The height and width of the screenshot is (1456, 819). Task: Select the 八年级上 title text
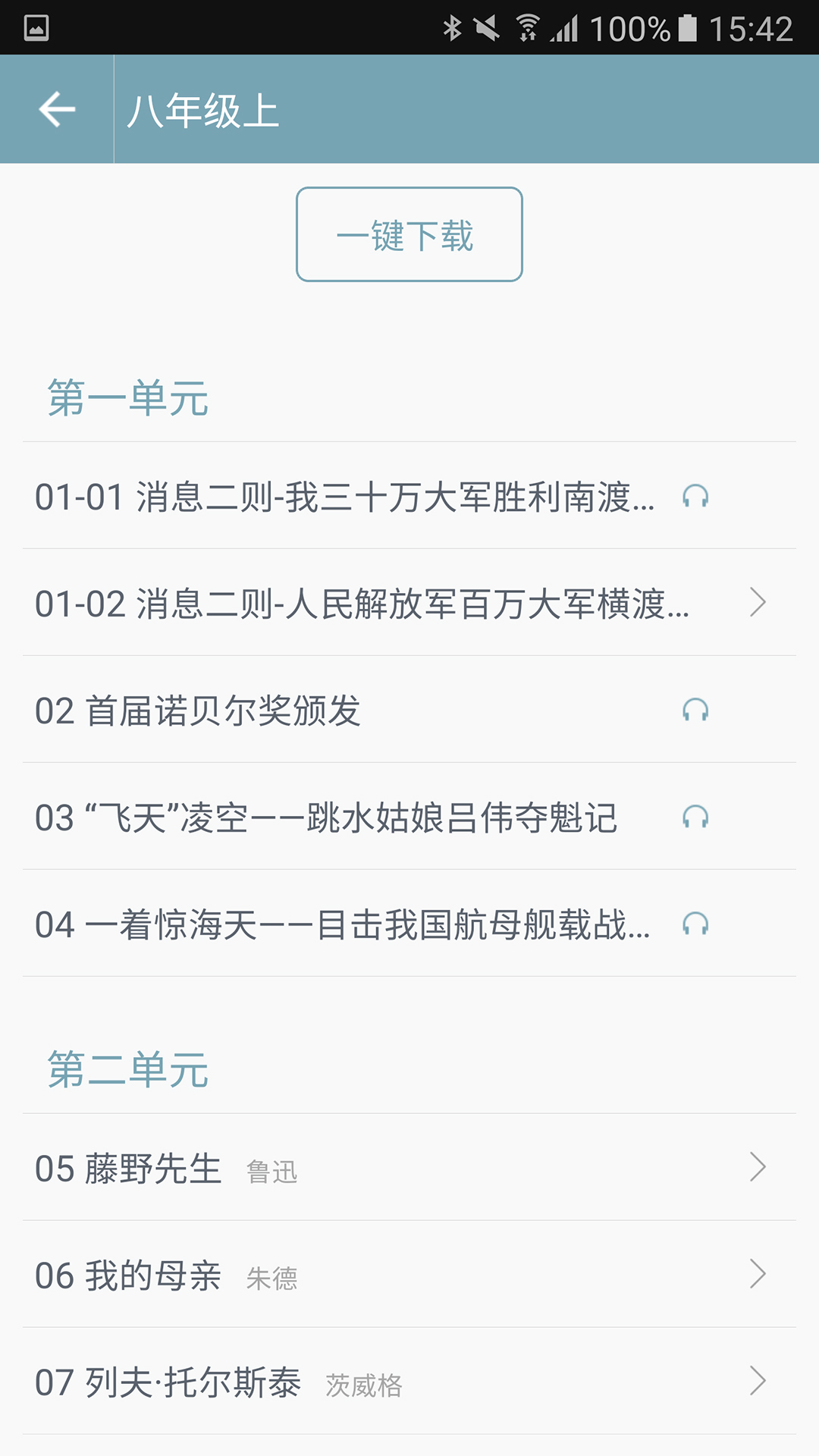click(x=205, y=111)
